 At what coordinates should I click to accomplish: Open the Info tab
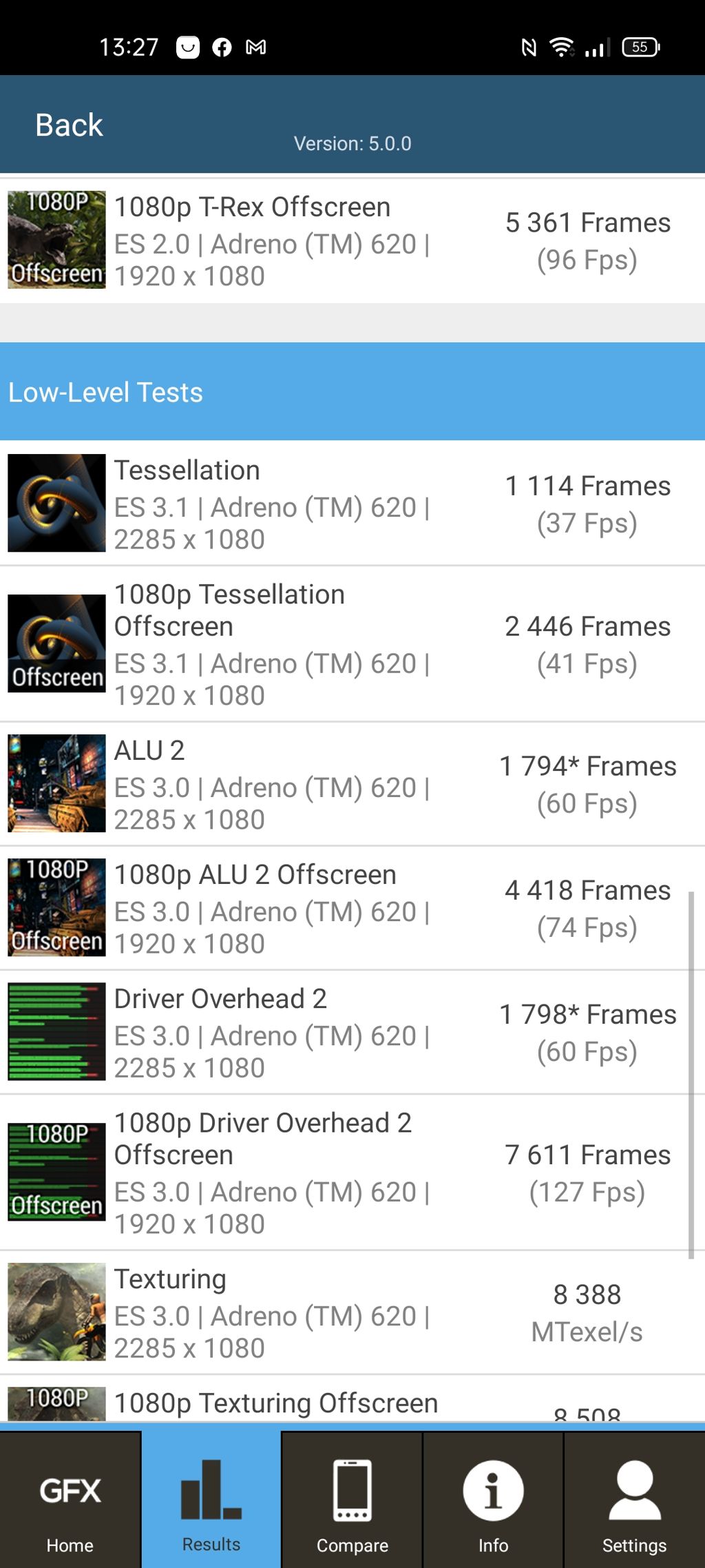click(493, 1500)
